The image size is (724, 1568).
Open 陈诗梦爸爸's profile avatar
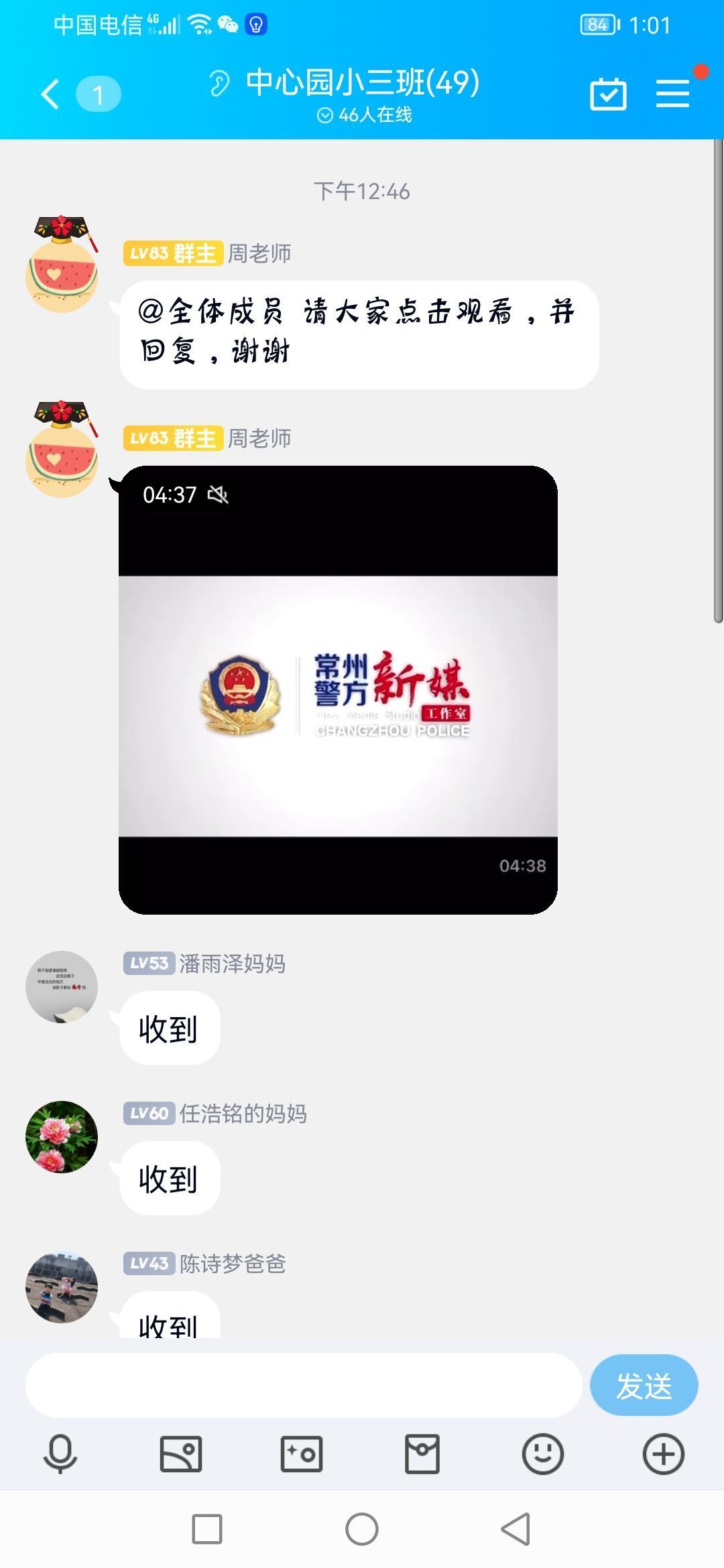pyautogui.click(x=62, y=1287)
